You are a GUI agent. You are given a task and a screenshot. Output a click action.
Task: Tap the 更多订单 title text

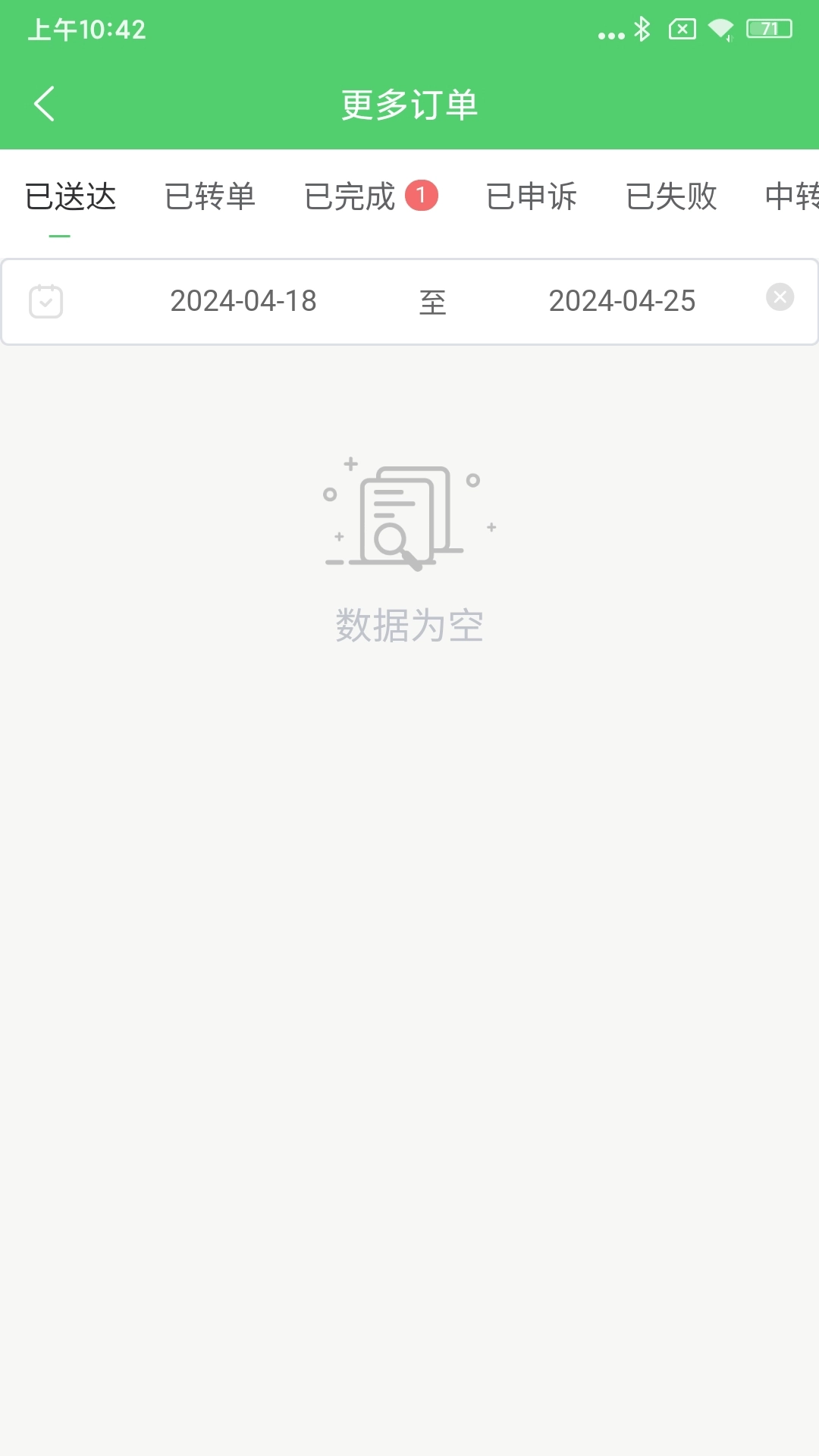tap(409, 105)
